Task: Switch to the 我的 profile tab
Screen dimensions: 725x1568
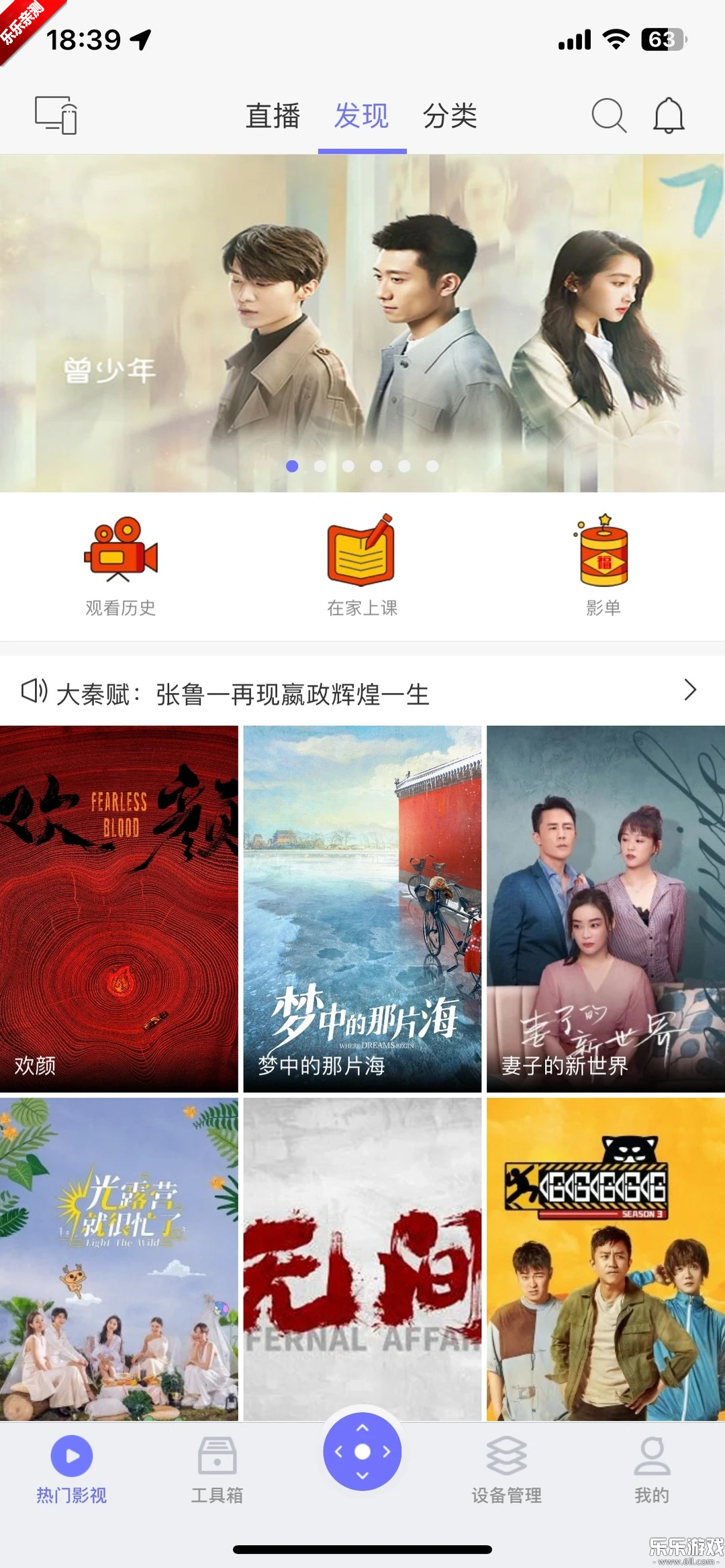Action: tap(652, 1469)
